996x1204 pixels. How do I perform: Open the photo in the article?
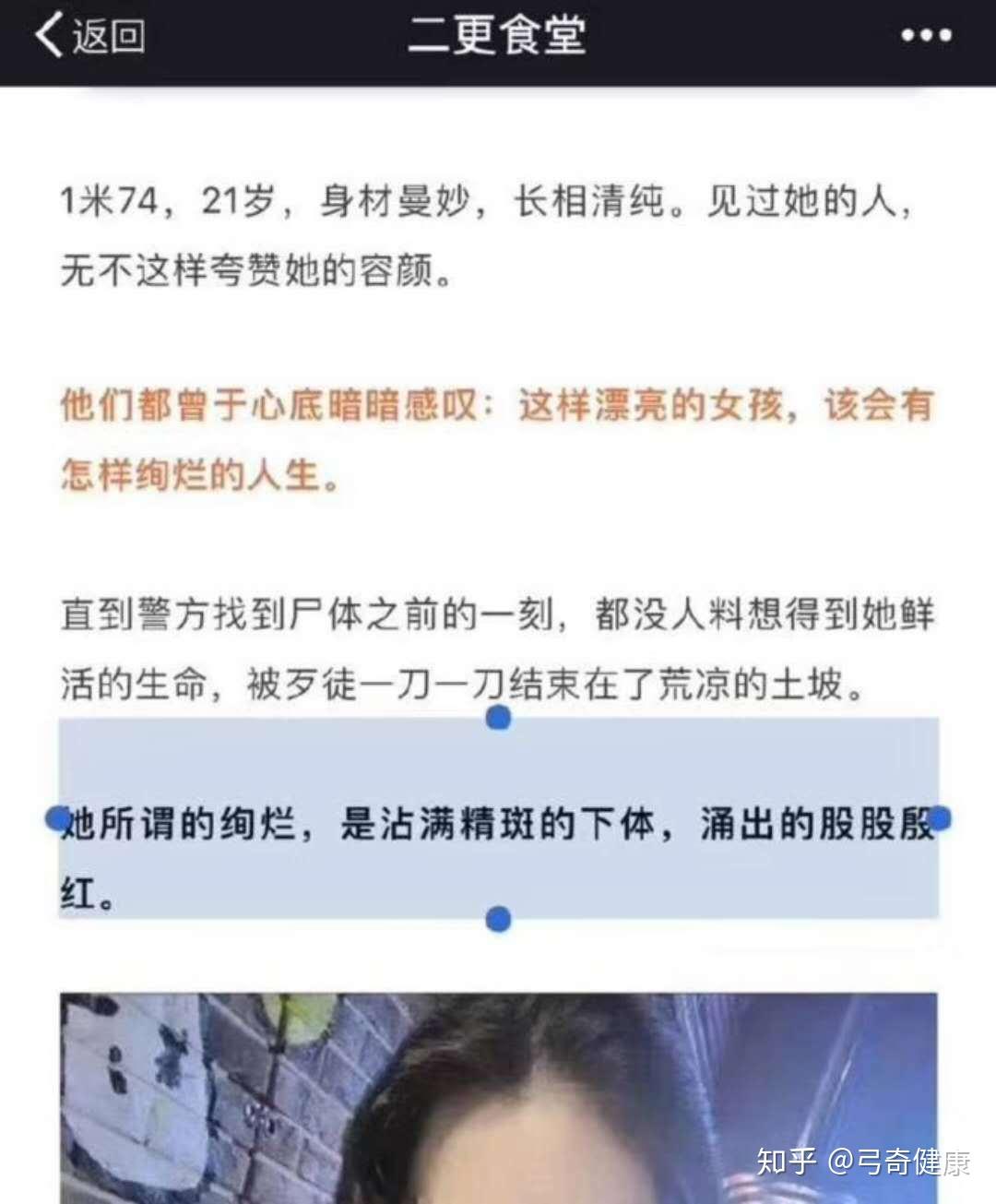[x=498, y=1096]
